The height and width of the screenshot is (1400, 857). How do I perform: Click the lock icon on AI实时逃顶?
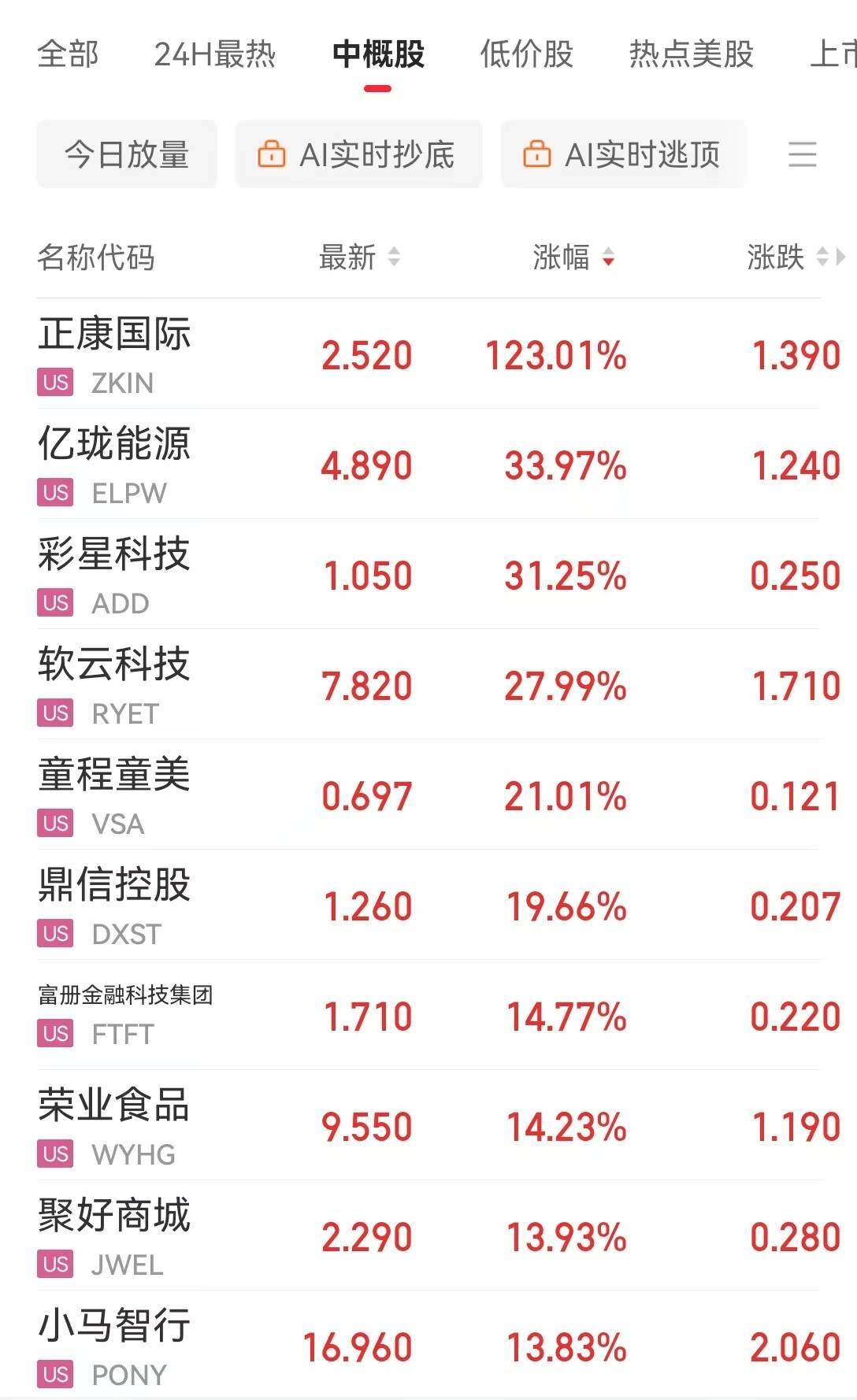[x=537, y=154]
